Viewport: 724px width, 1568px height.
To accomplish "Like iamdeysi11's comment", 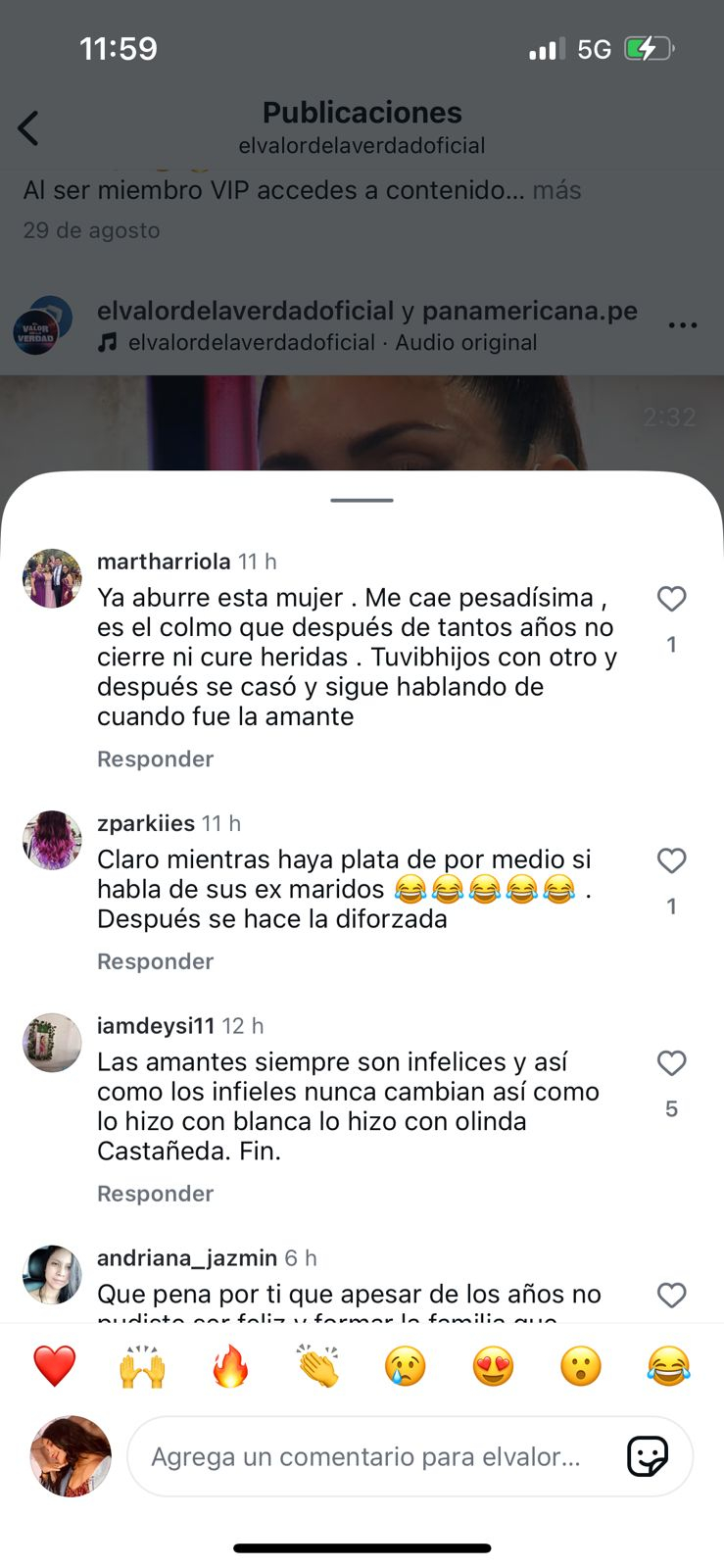I will [x=671, y=1063].
